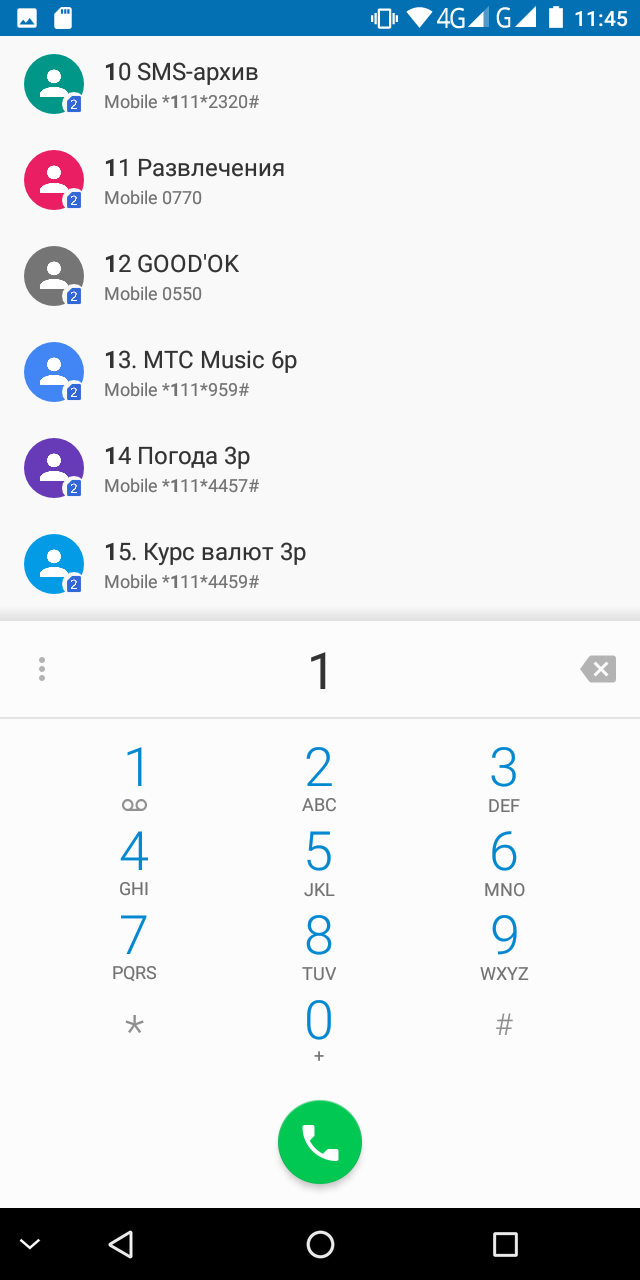Select the 10 SMS-архив contact

[320, 84]
